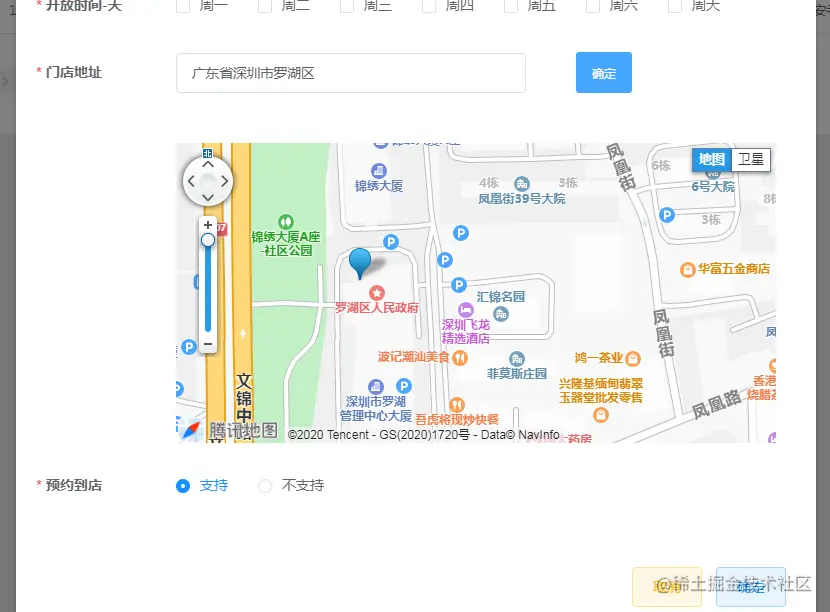Cancel the dialog with 取消 button
830x612 pixels.
[x=666, y=587]
